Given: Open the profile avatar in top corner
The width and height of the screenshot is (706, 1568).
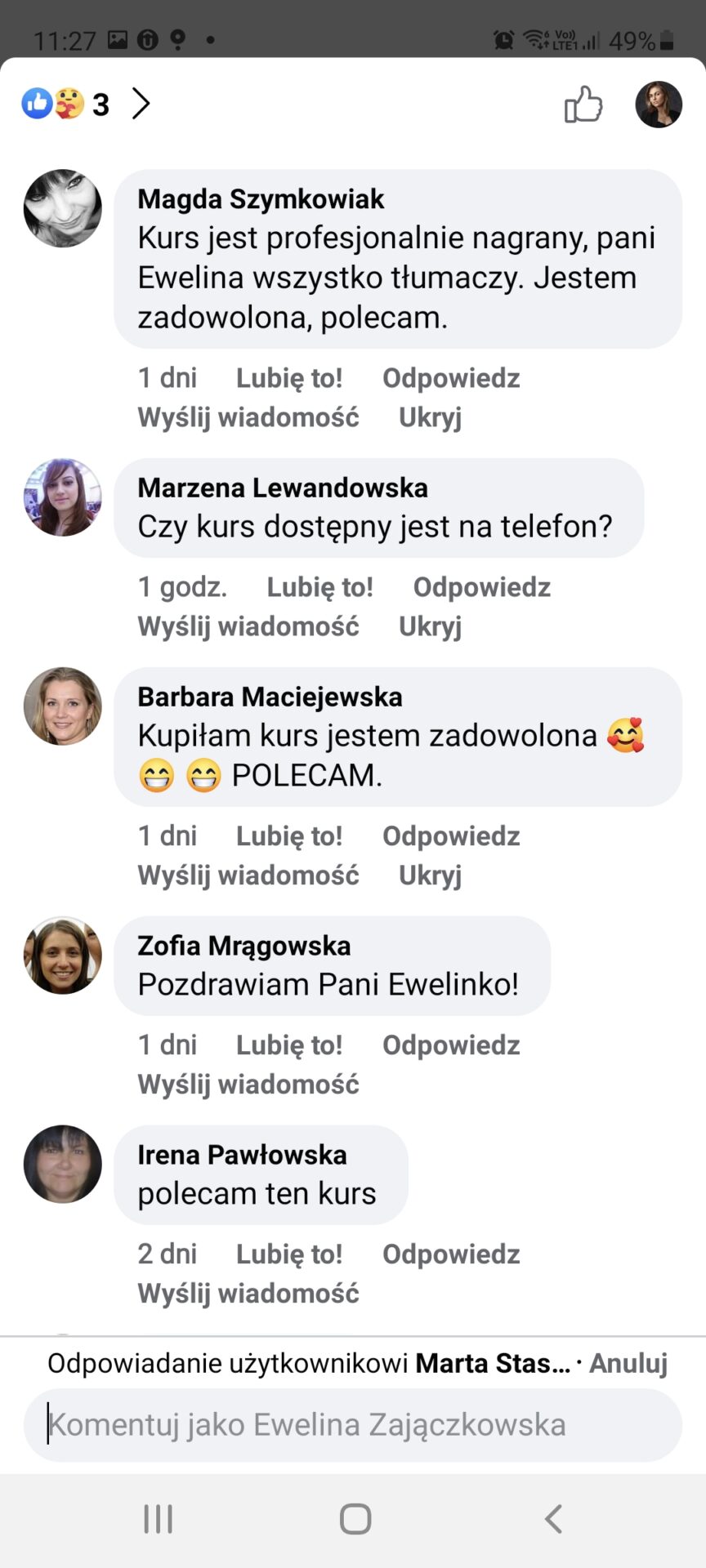Looking at the screenshot, I should coord(659,105).
